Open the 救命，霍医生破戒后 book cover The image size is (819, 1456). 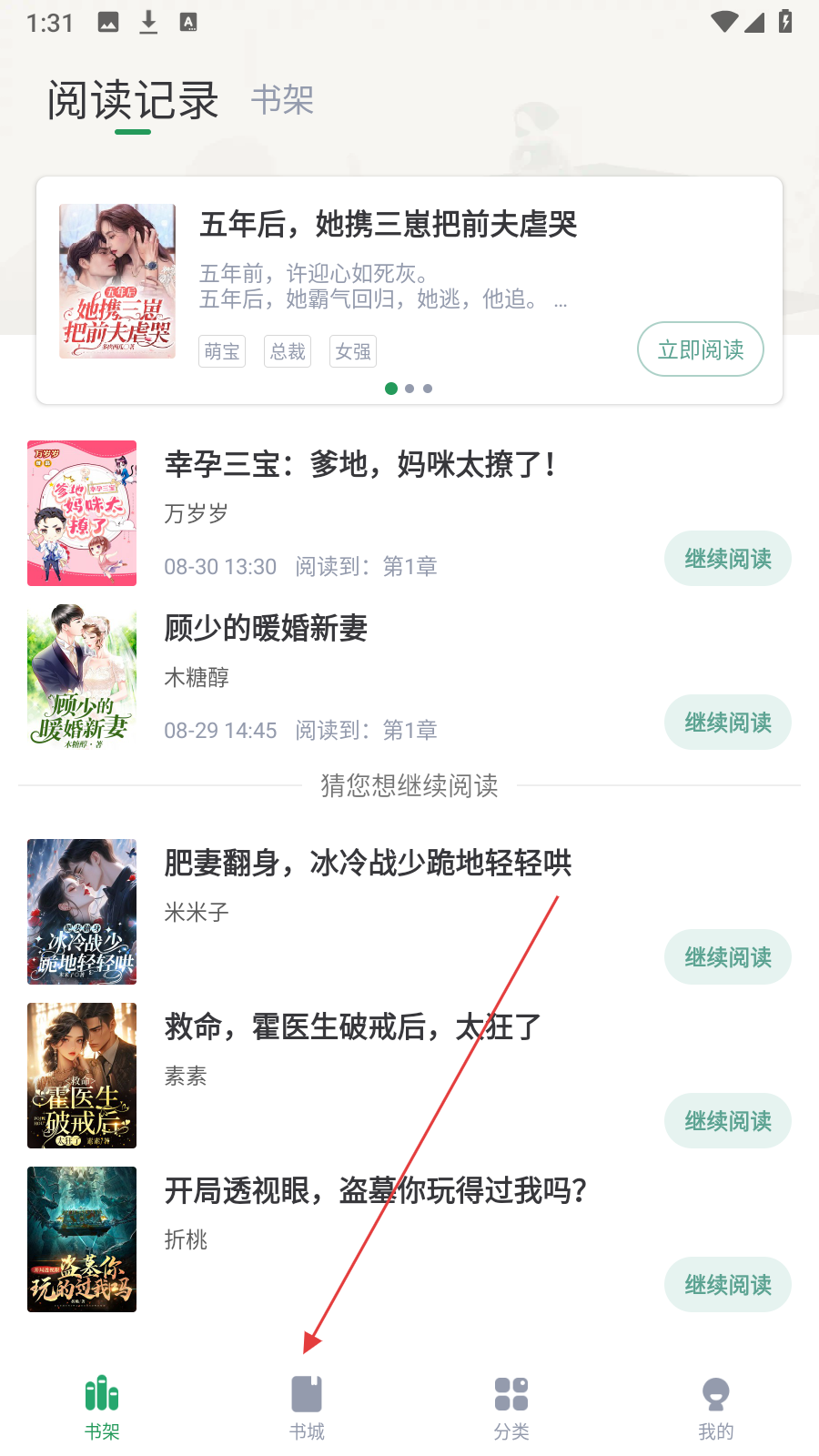(82, 1076)
